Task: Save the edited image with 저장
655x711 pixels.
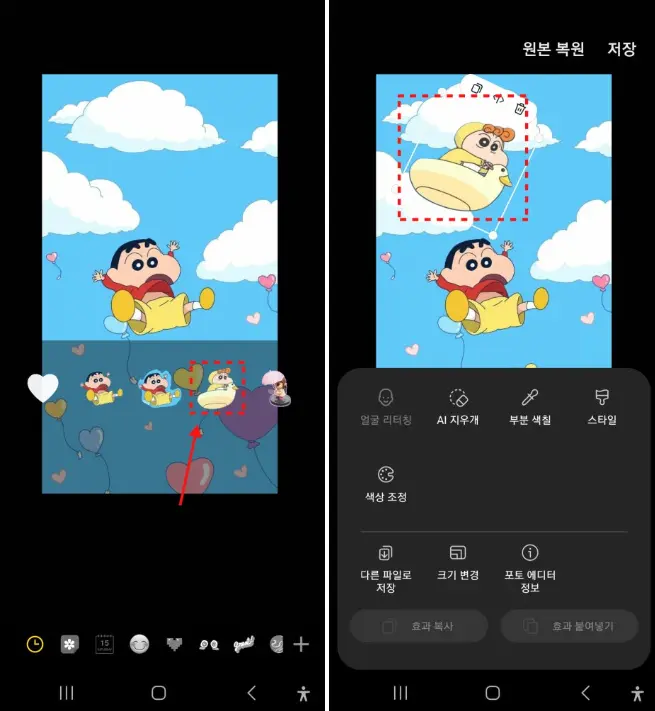Action: click(621, 49)
